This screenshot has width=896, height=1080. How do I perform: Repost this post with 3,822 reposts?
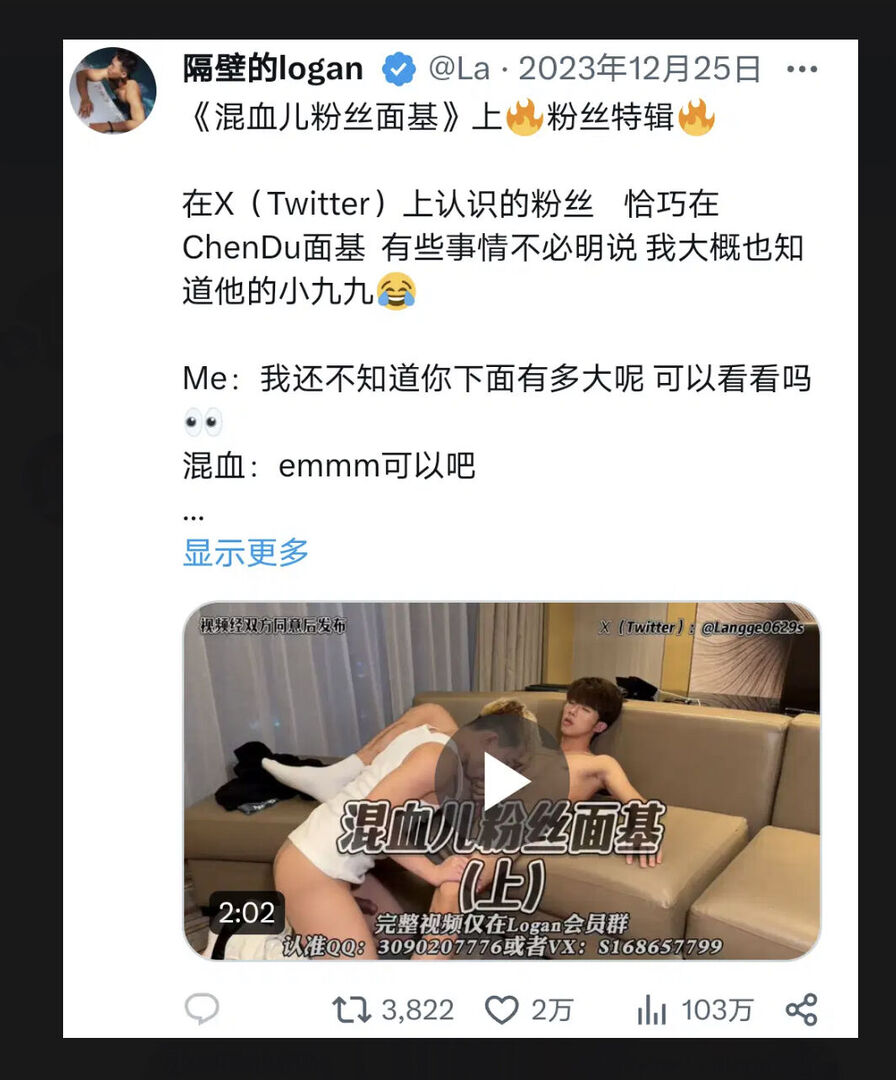pyautogui.click(x=351, y=1010)
